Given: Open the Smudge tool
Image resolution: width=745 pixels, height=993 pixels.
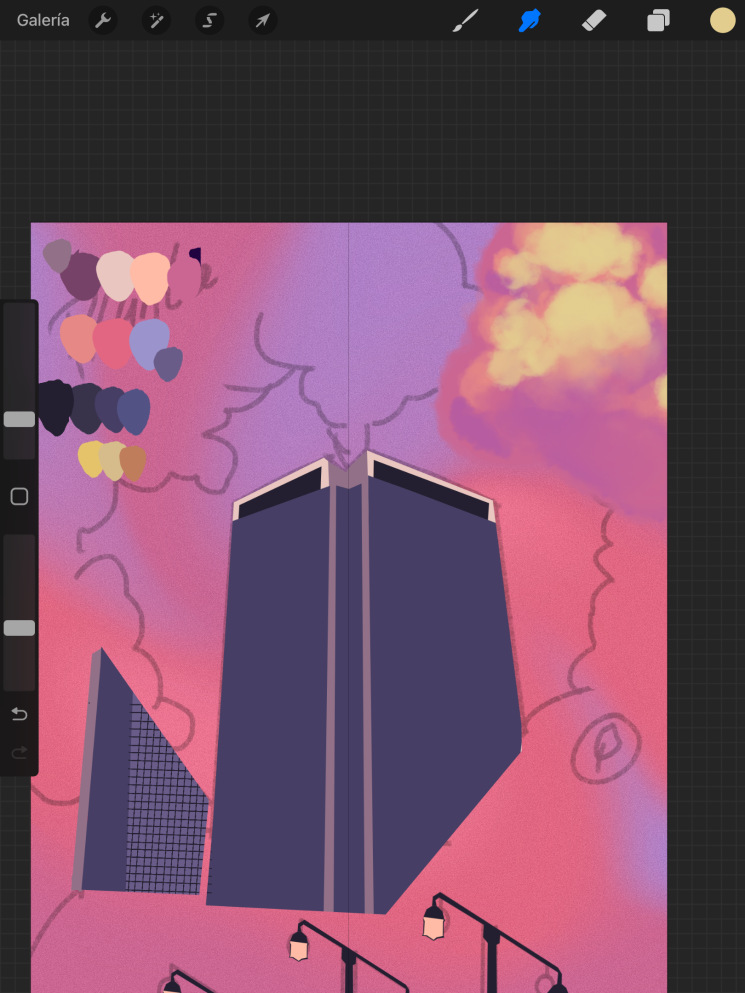Looking at the screenshot, I should (x=530, y=20).
